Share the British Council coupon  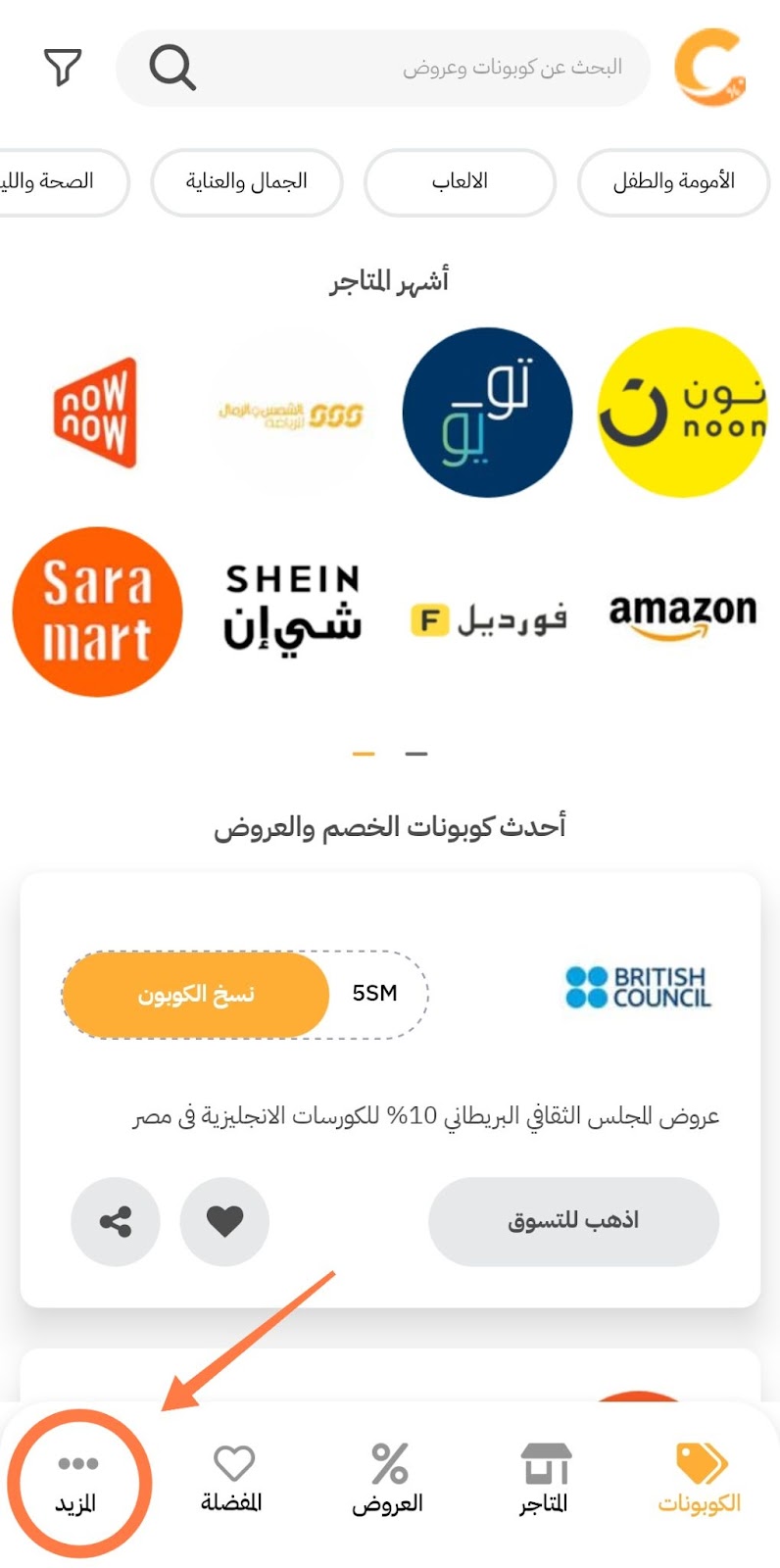pos(116,1221)
